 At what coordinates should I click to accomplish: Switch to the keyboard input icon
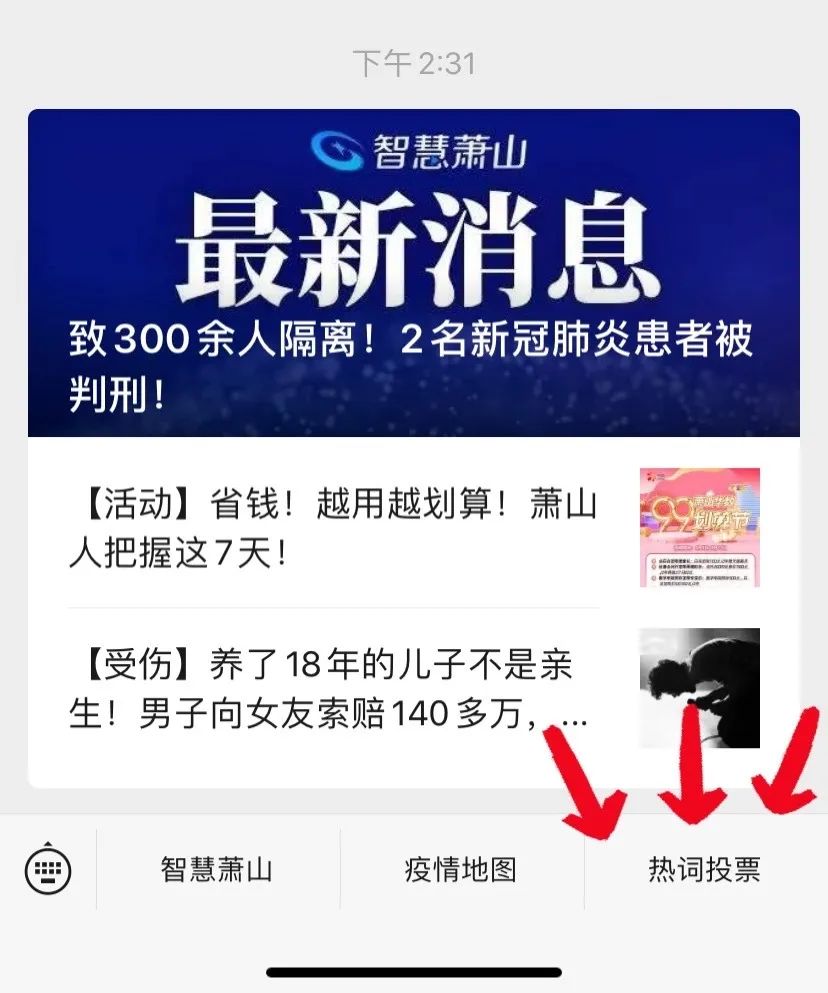coord(48,869)
